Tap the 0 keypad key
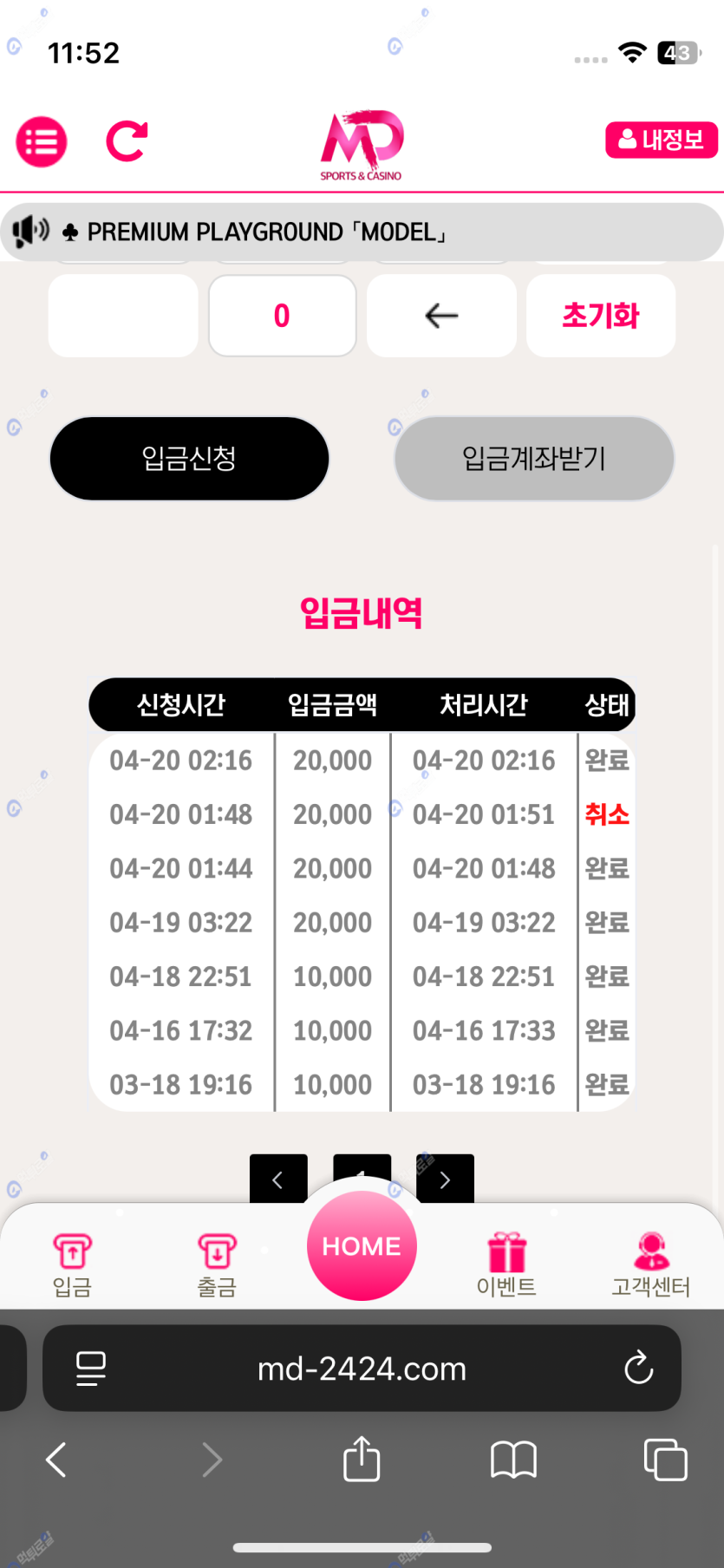 pyautogui.click(x=282, y=316)
